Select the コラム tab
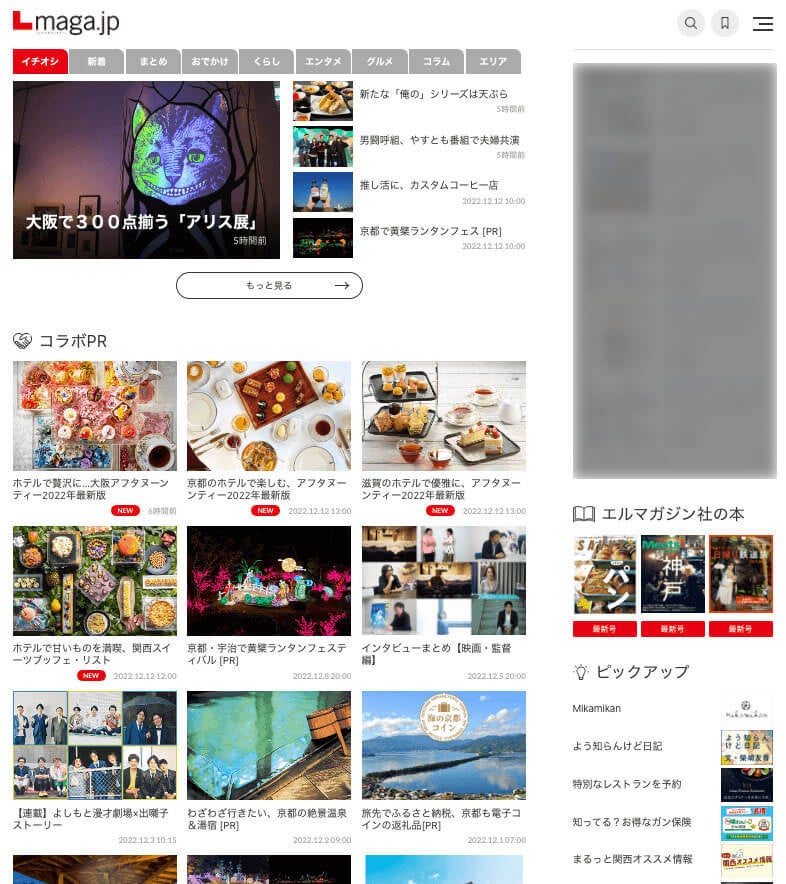 436,62
